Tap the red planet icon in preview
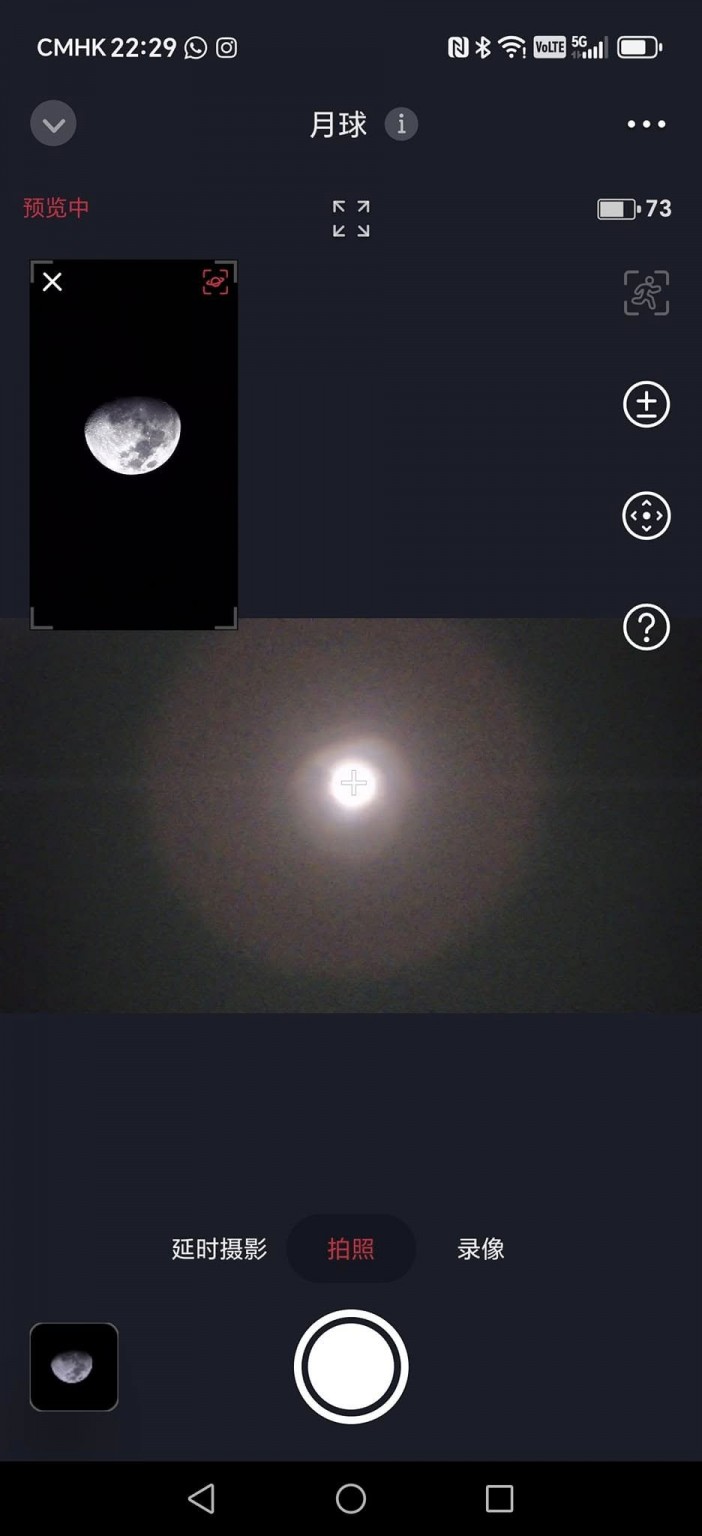Screen dimensions: 702x1536 click(215, 282)
